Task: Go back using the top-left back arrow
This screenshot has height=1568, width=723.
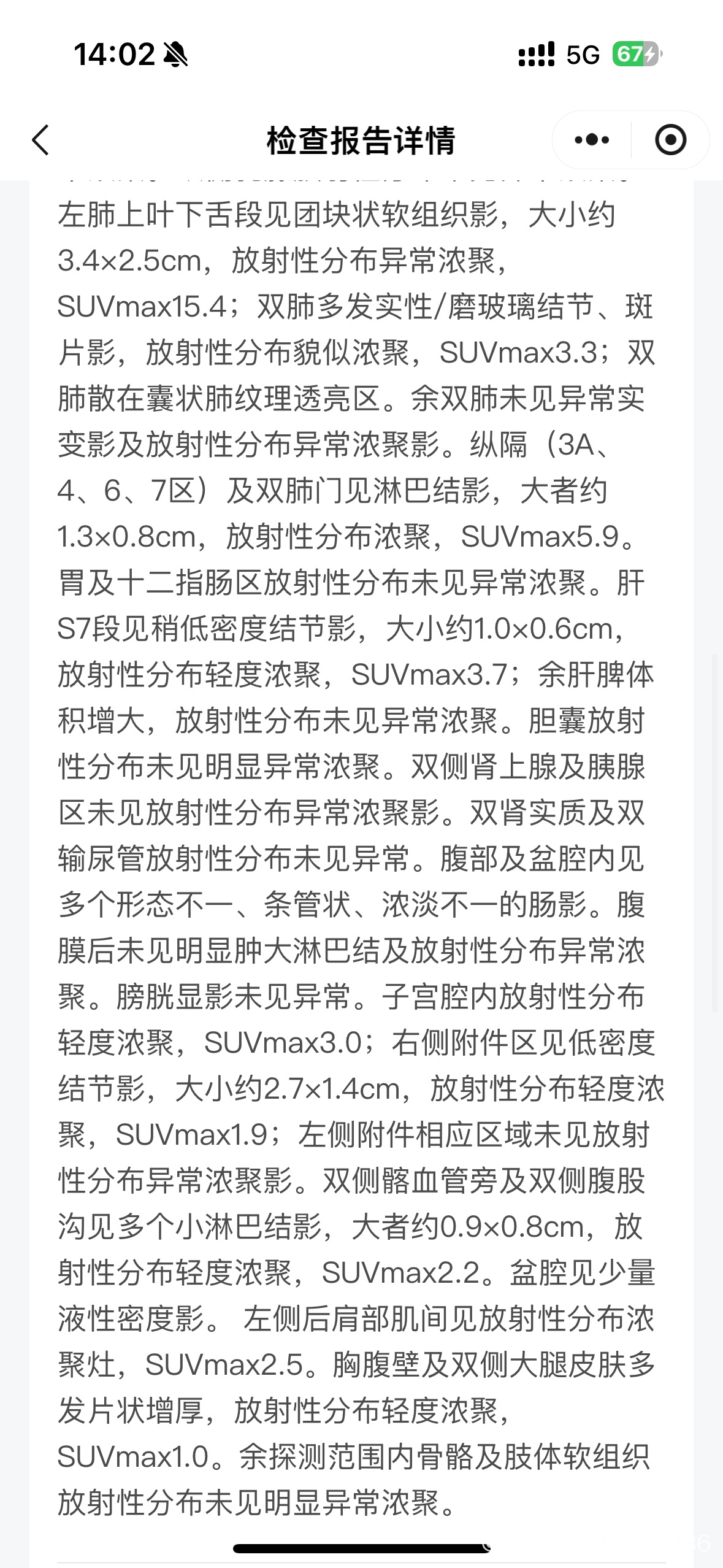Action: (x=40, y=140)
